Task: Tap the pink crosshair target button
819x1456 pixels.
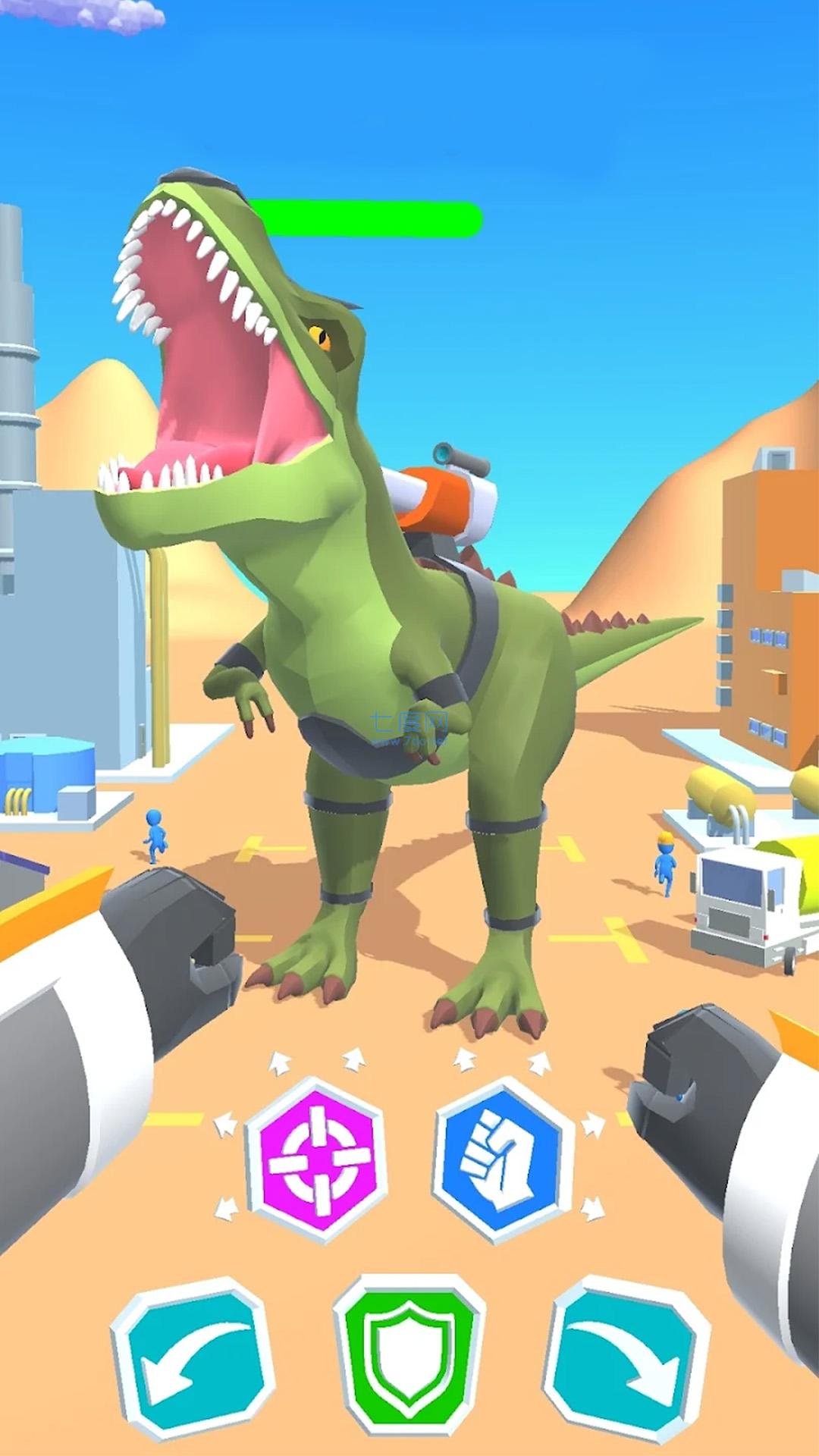Action: (x=318, y=1159)
